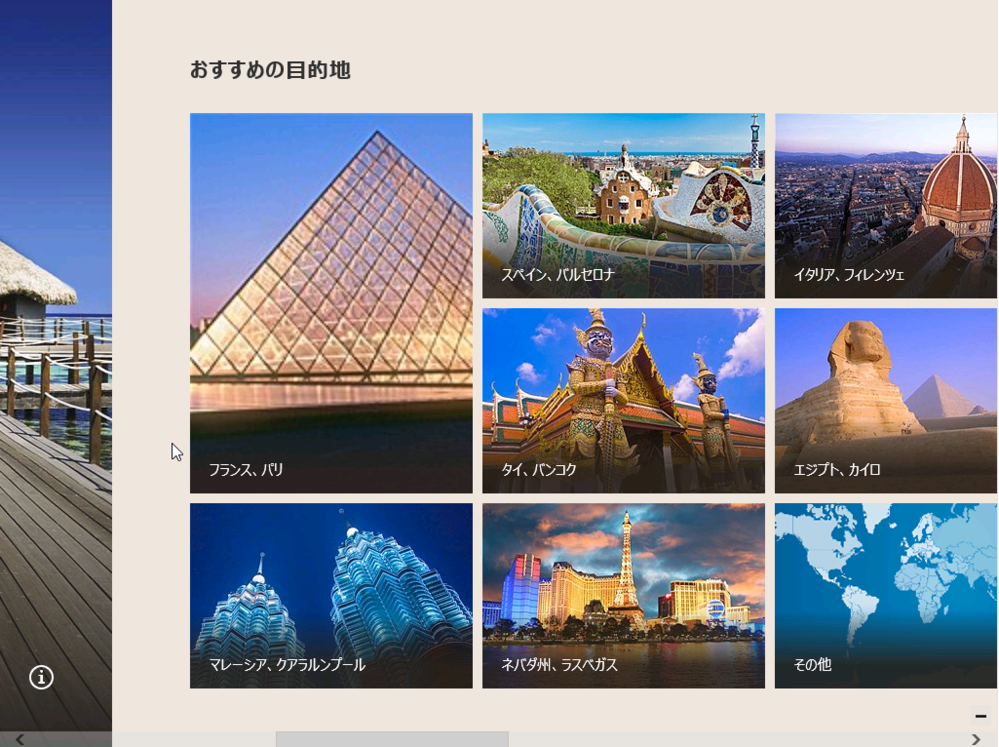The height and width of the screenshot is (747, 999).
Task: Open the エジプト、カイロ tile
Action: tap(886, 401)
